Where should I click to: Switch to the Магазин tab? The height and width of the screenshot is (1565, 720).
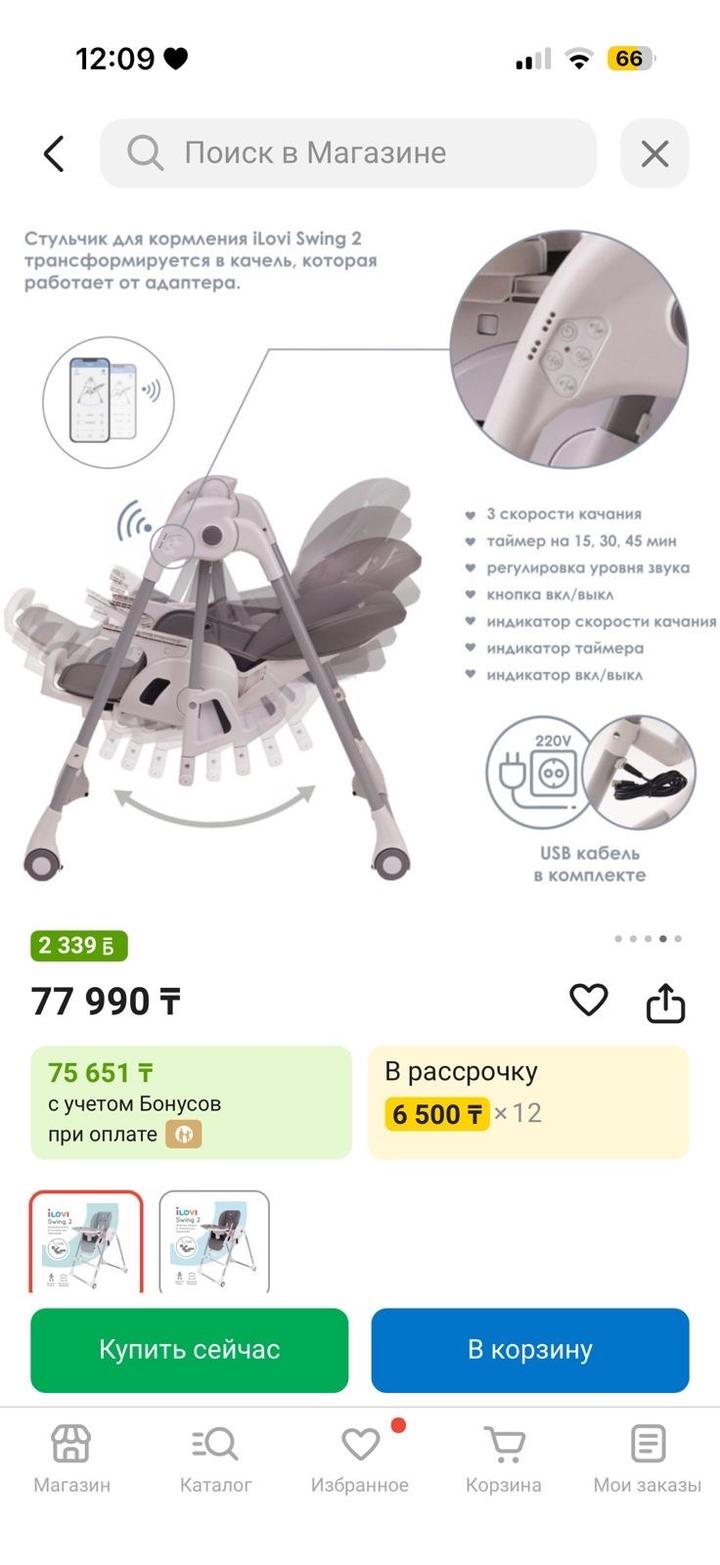(x=72, y=1459)
